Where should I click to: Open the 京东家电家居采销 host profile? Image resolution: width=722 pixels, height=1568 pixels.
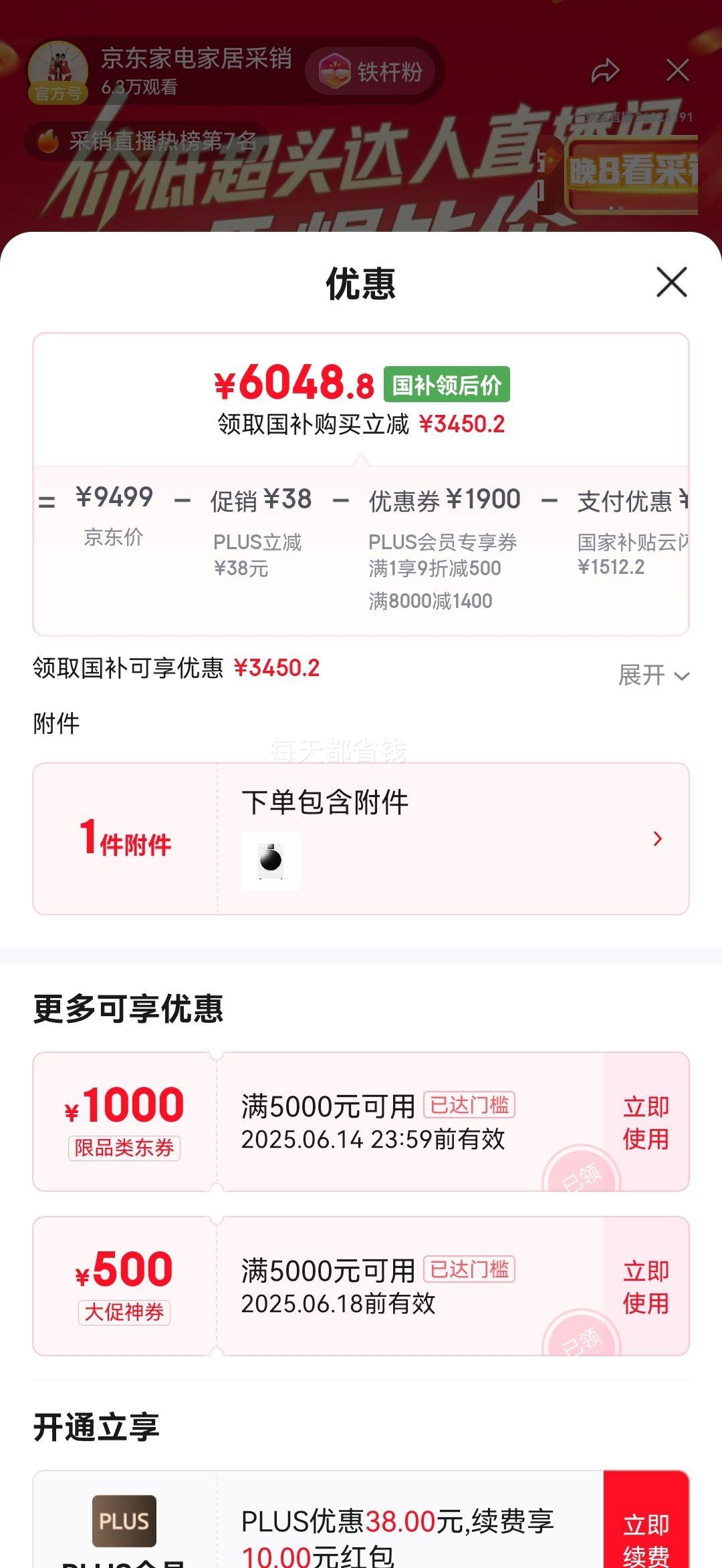(59, 71)
